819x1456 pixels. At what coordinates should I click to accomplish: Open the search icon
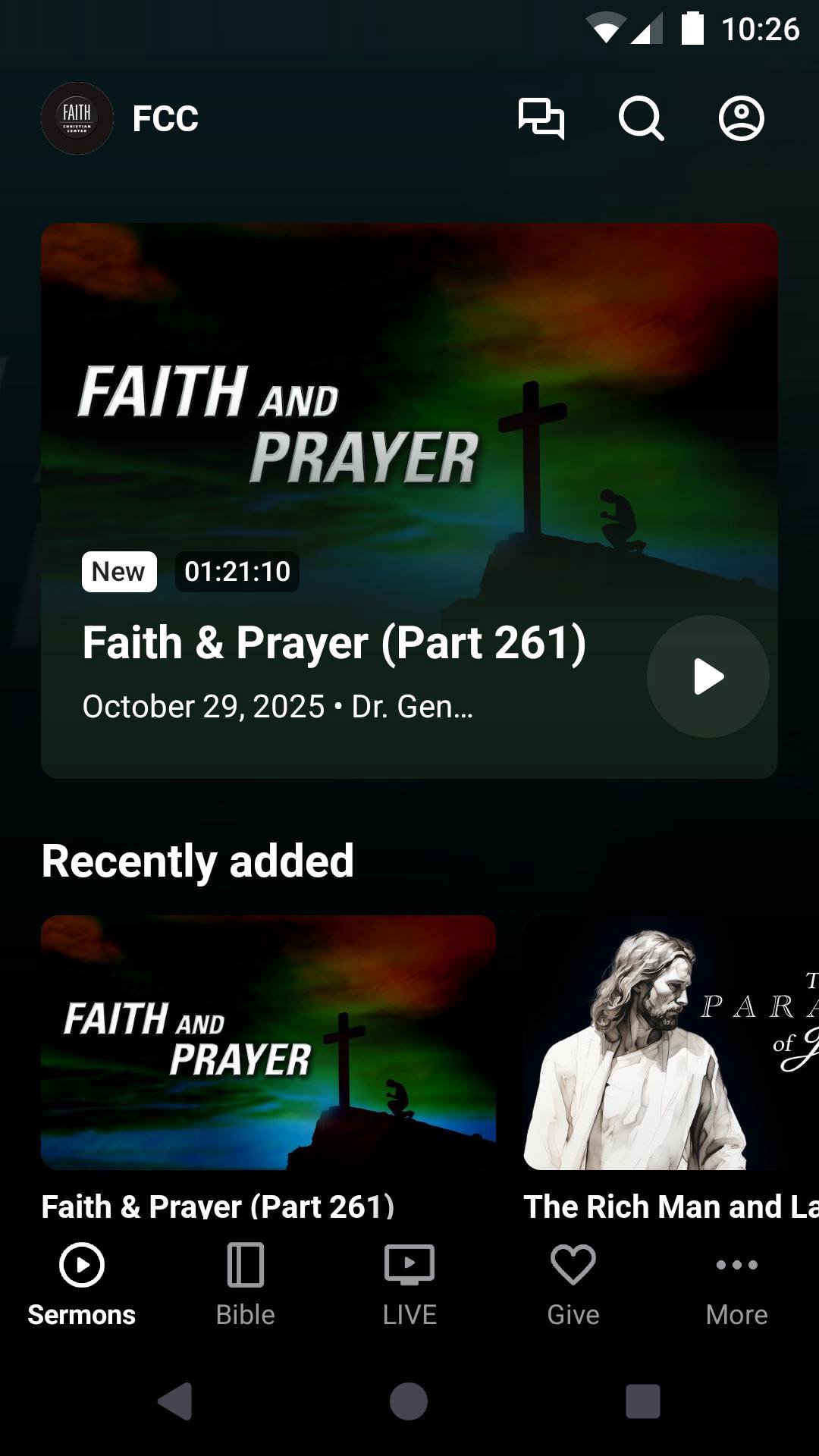tap(641, 118)
